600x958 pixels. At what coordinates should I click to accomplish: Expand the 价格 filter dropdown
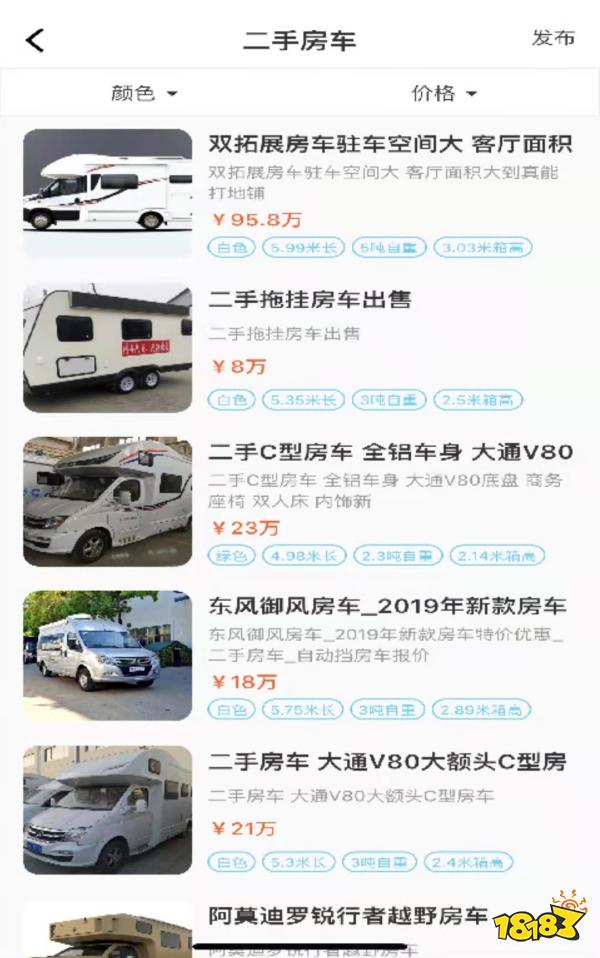click(444, 94)
